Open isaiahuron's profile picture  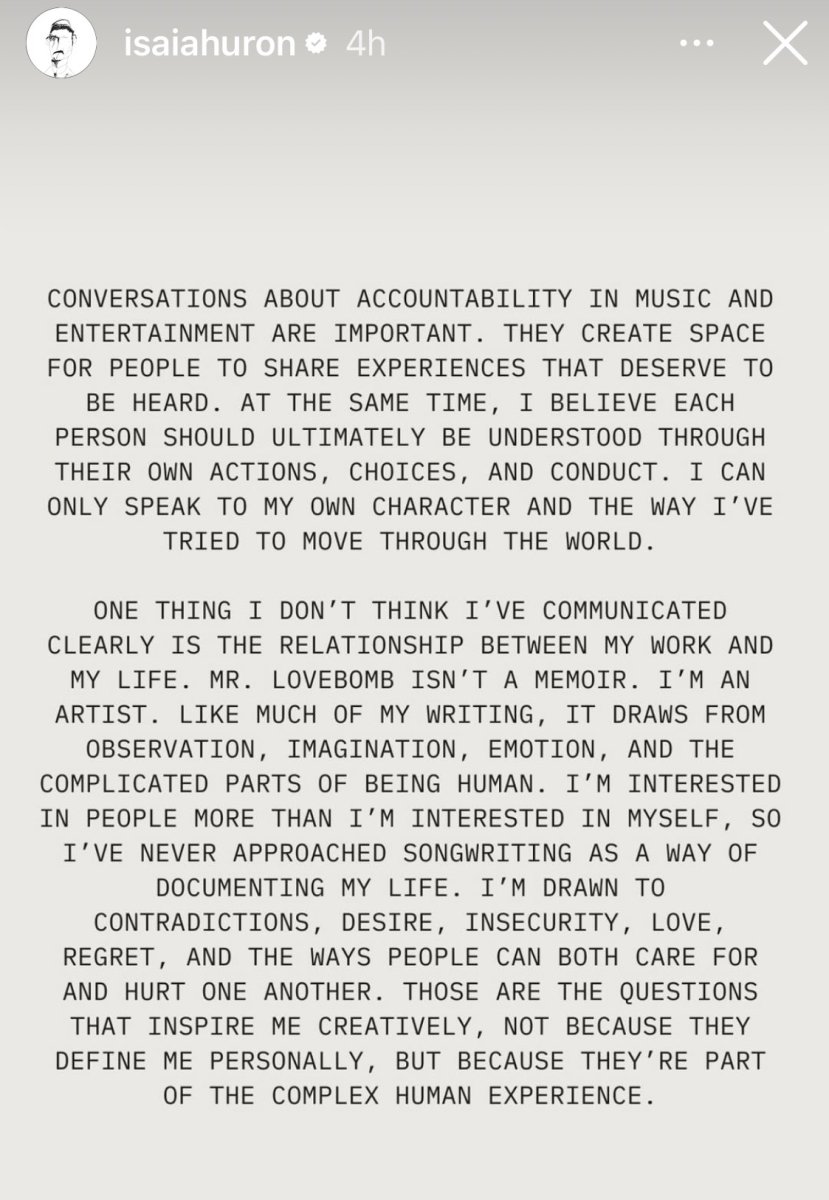click(61, 44)
